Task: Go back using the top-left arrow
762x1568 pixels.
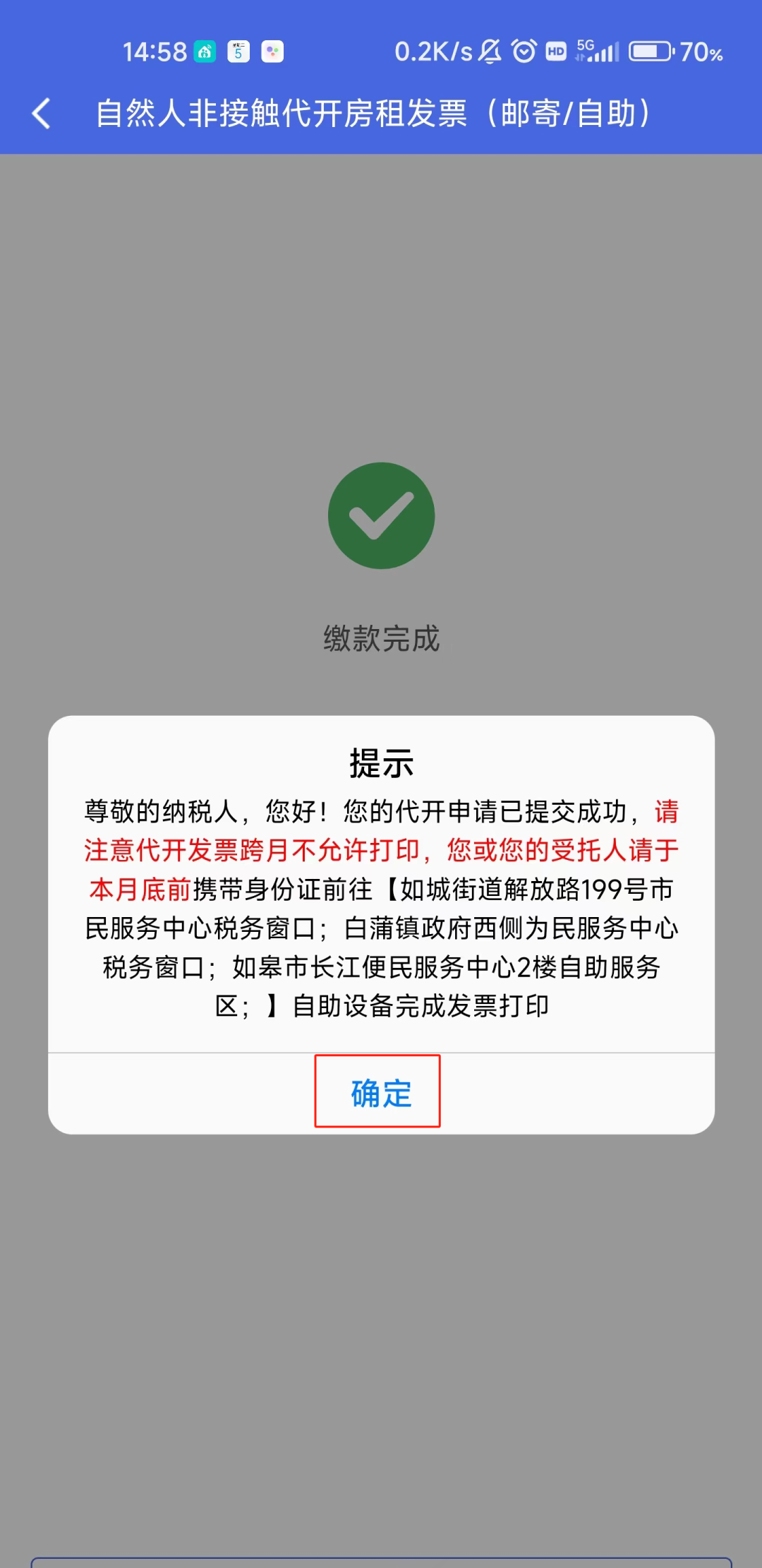Action: [x=42, y=114]
